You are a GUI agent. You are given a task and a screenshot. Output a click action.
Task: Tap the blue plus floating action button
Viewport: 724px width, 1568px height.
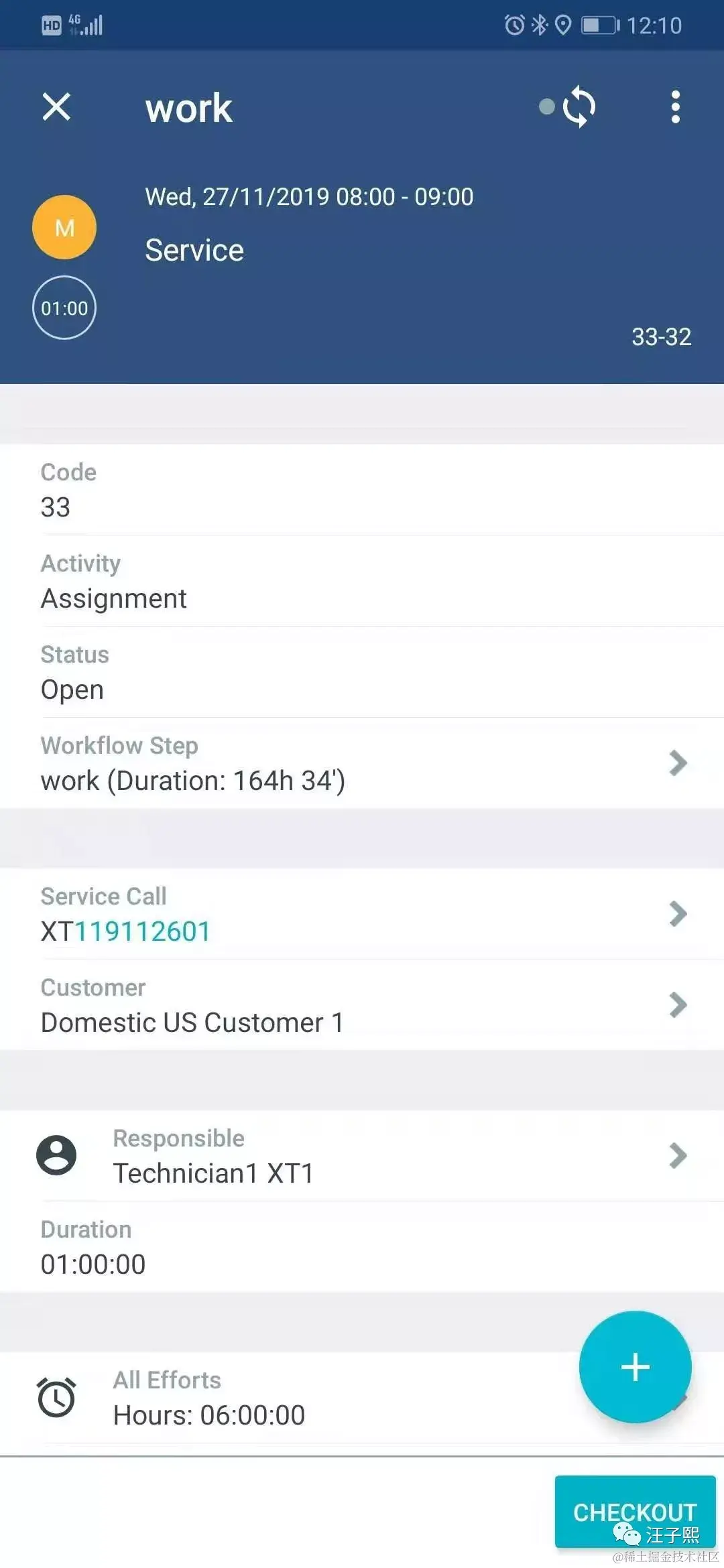(x=634, y=1368)
